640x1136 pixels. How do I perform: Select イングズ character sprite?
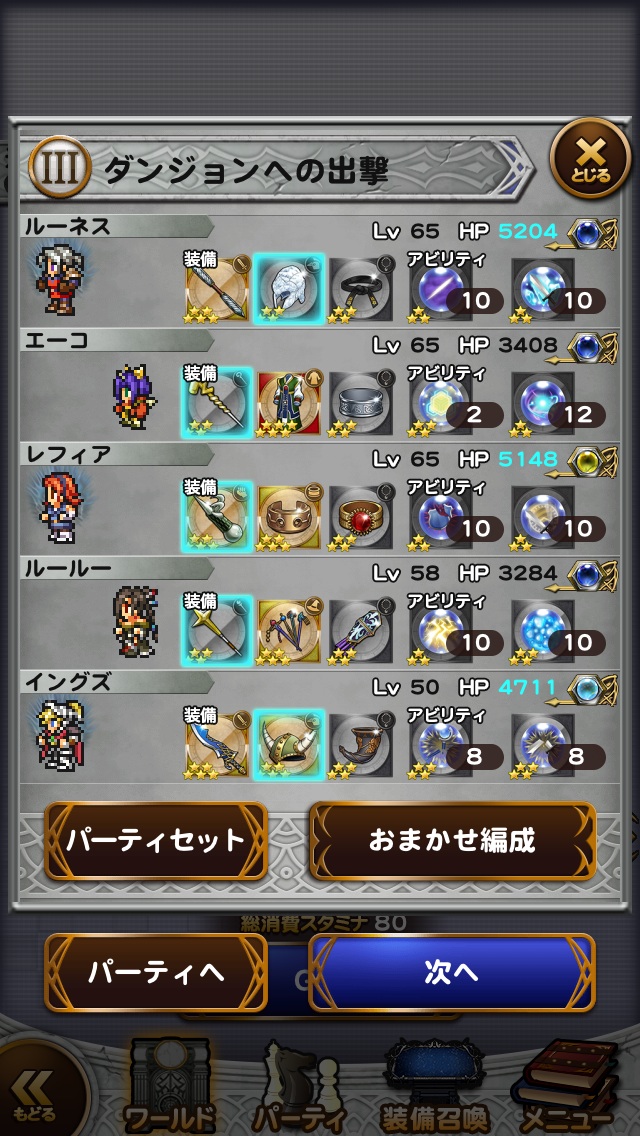pyautogui.click(x=60, y=736)
